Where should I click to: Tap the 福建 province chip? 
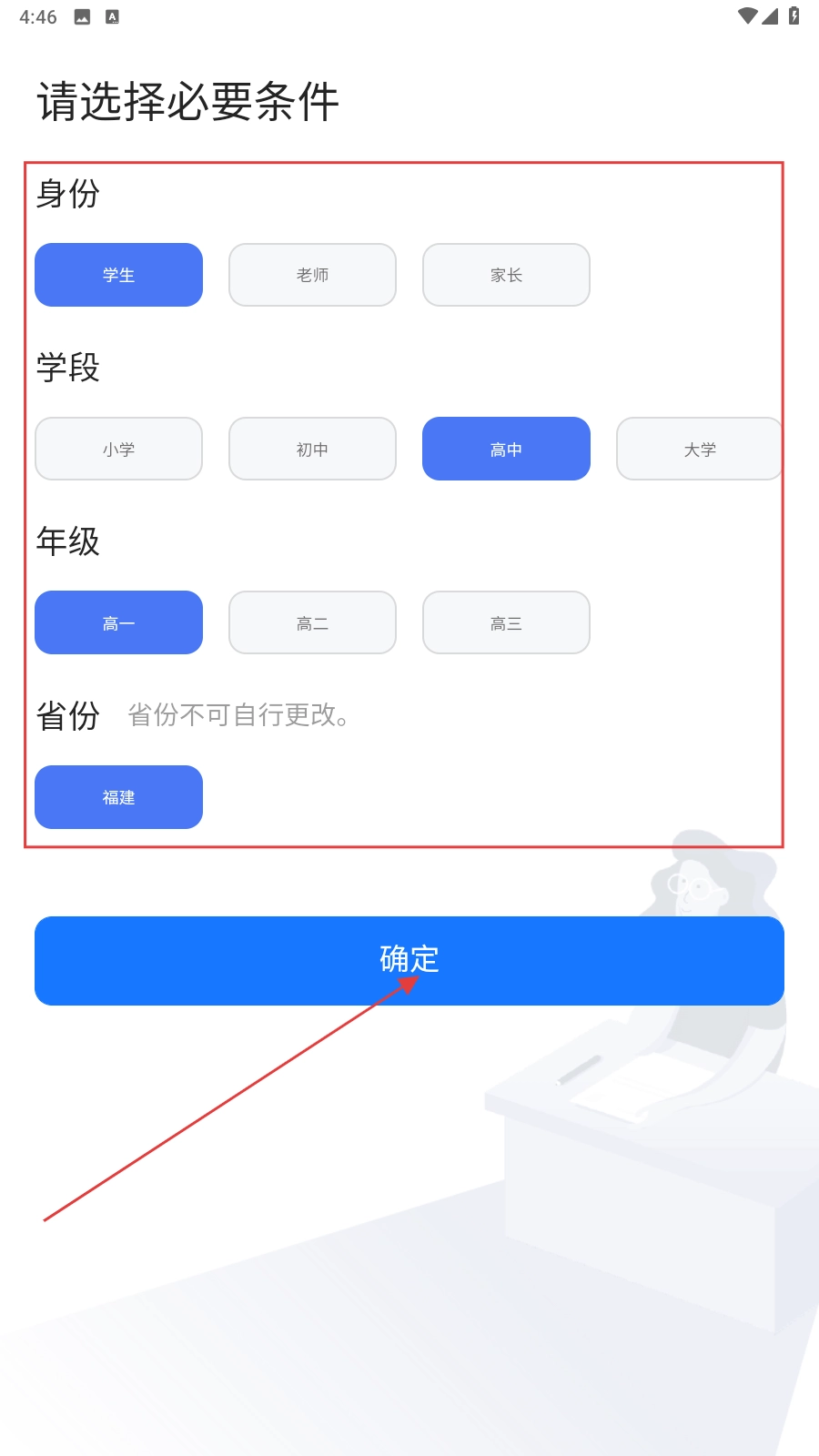pos(118,797)
